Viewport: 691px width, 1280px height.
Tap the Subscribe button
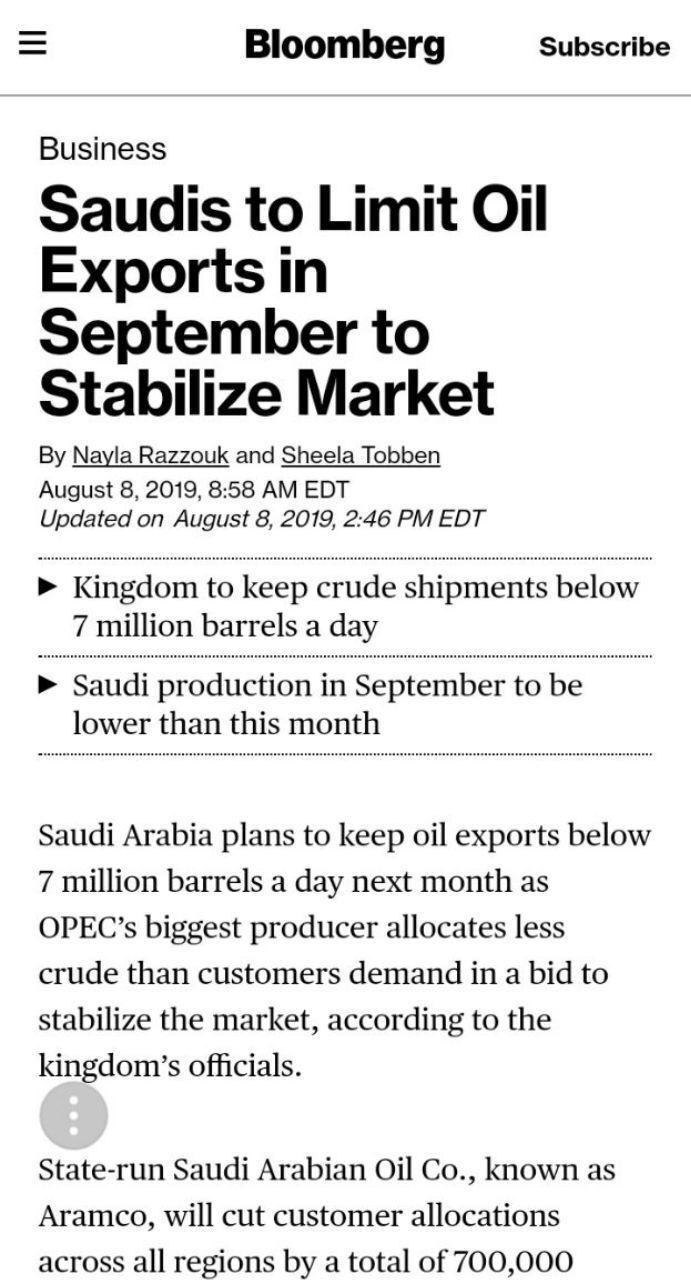604,47
